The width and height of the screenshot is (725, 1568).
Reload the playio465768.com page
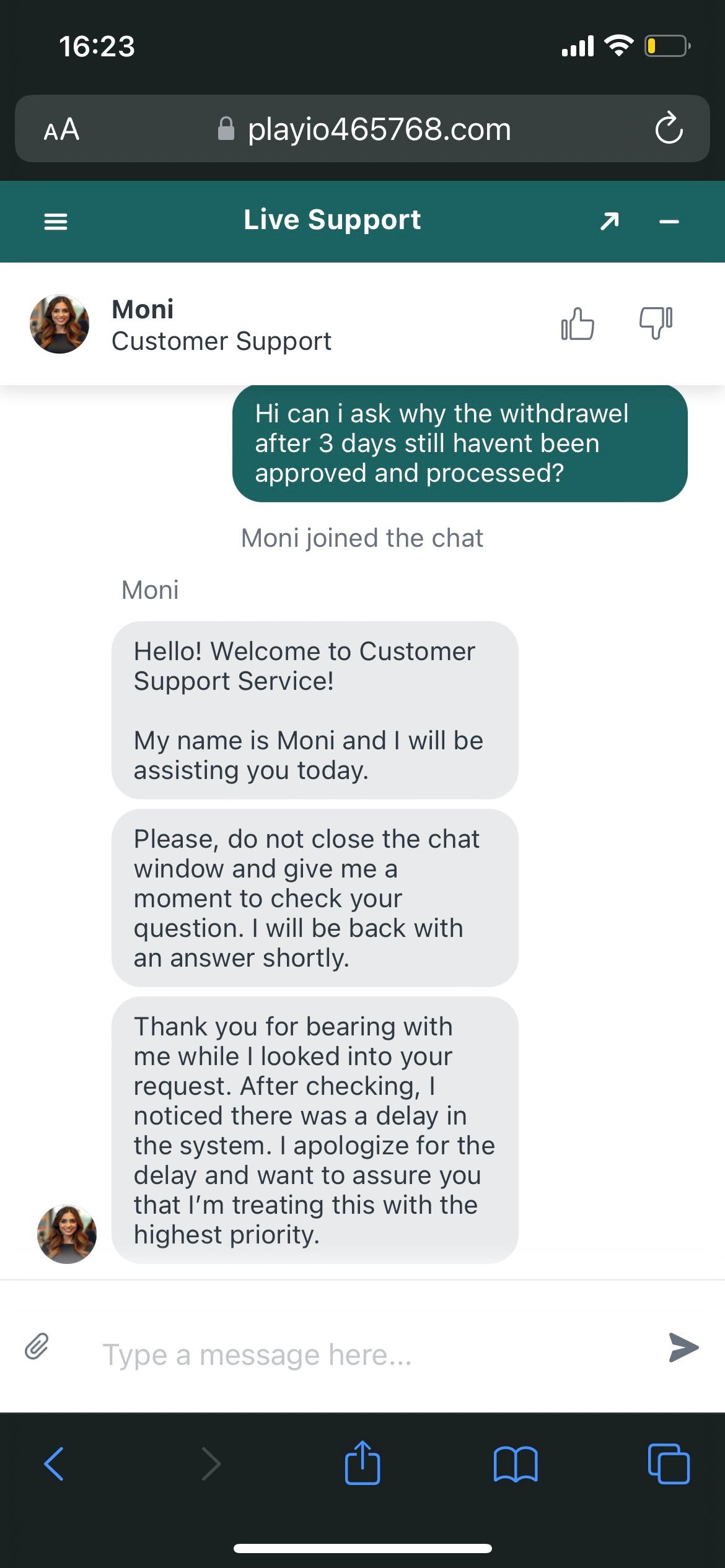coord(669,129)
